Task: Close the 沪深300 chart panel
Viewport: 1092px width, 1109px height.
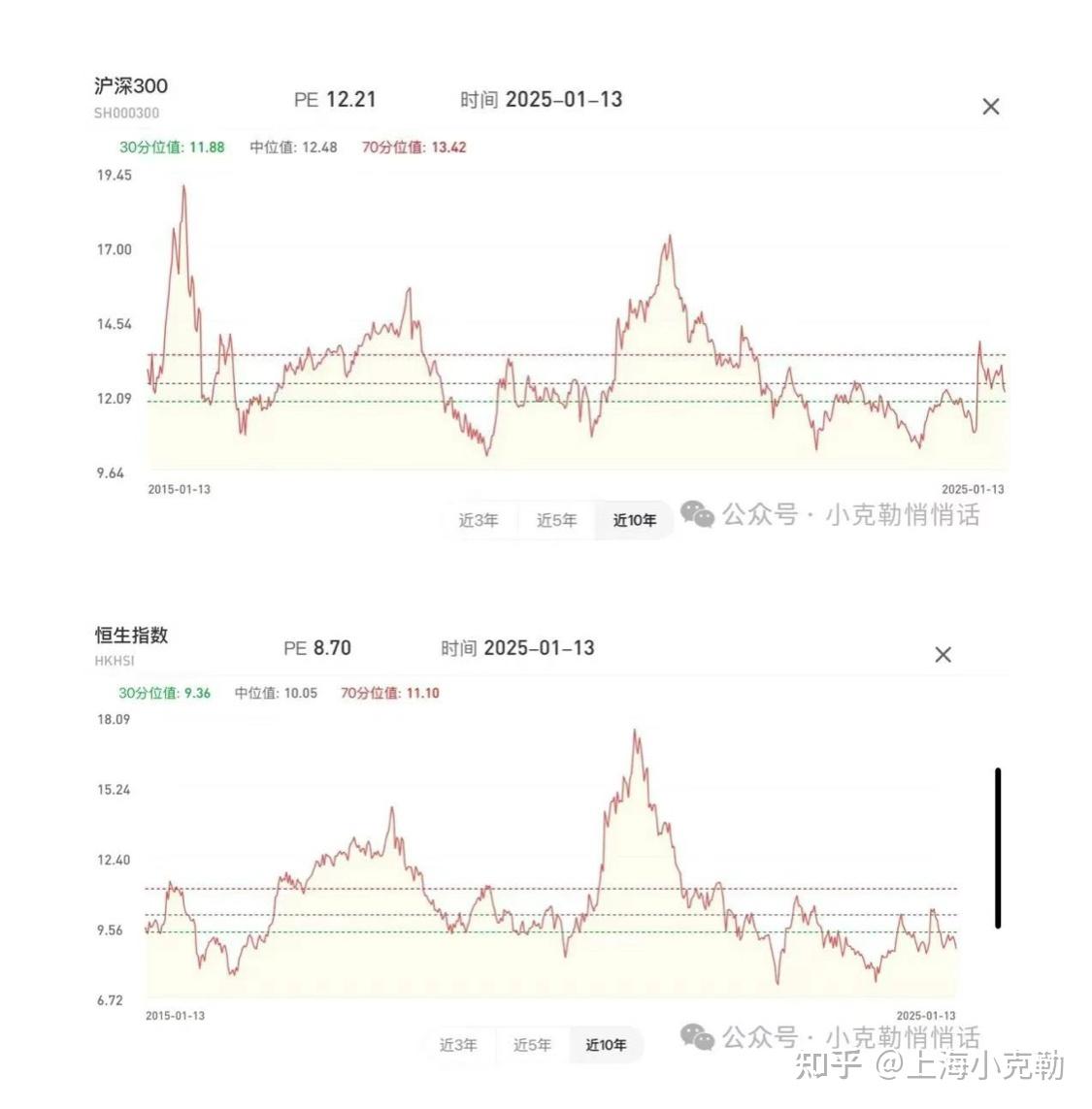Action: [991, 107]
